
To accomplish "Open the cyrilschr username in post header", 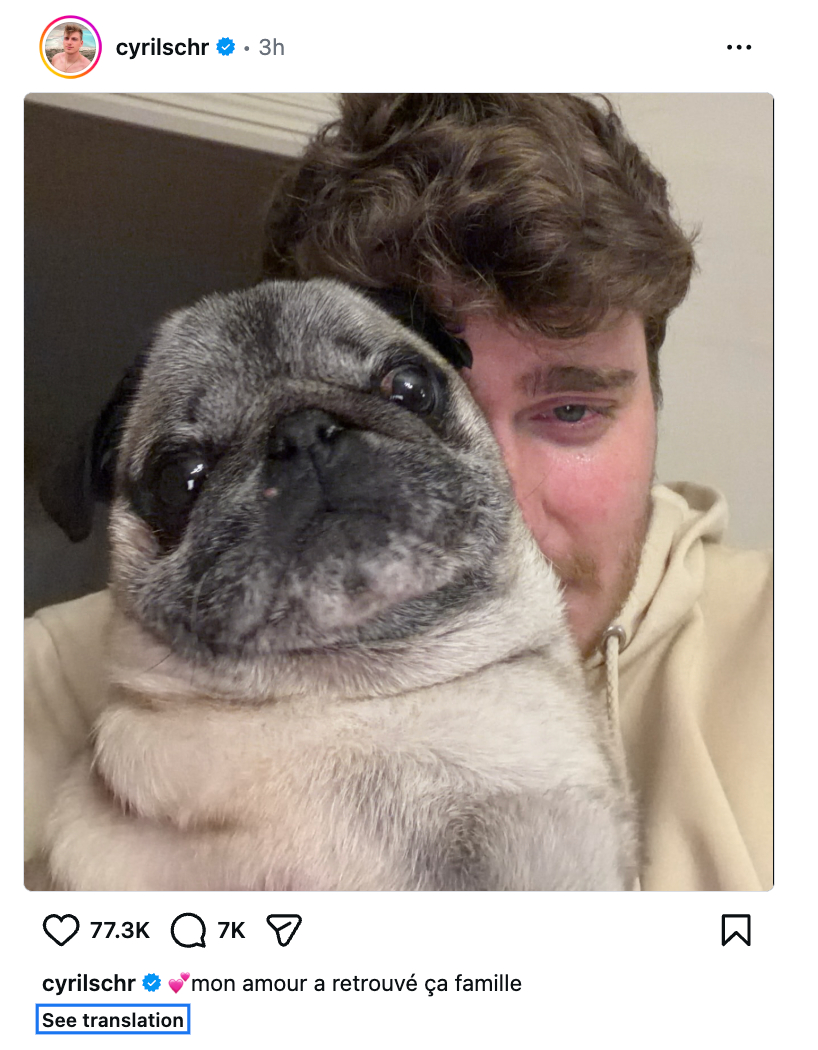I will pos(162,47).
